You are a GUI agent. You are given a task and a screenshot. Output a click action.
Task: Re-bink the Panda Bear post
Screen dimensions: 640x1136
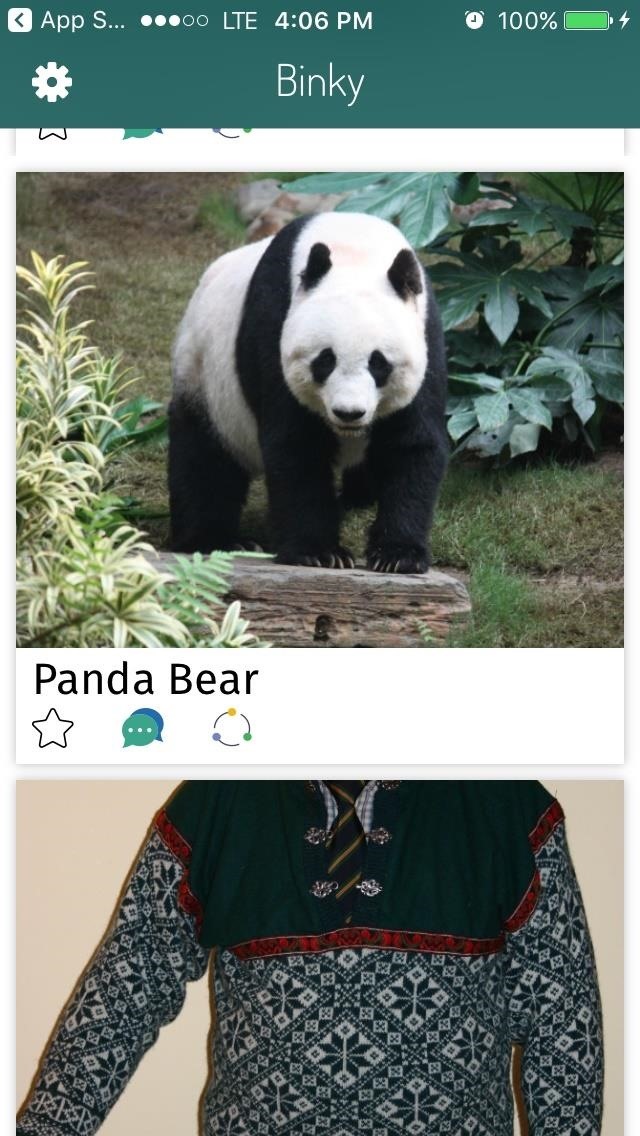(232, 728)
